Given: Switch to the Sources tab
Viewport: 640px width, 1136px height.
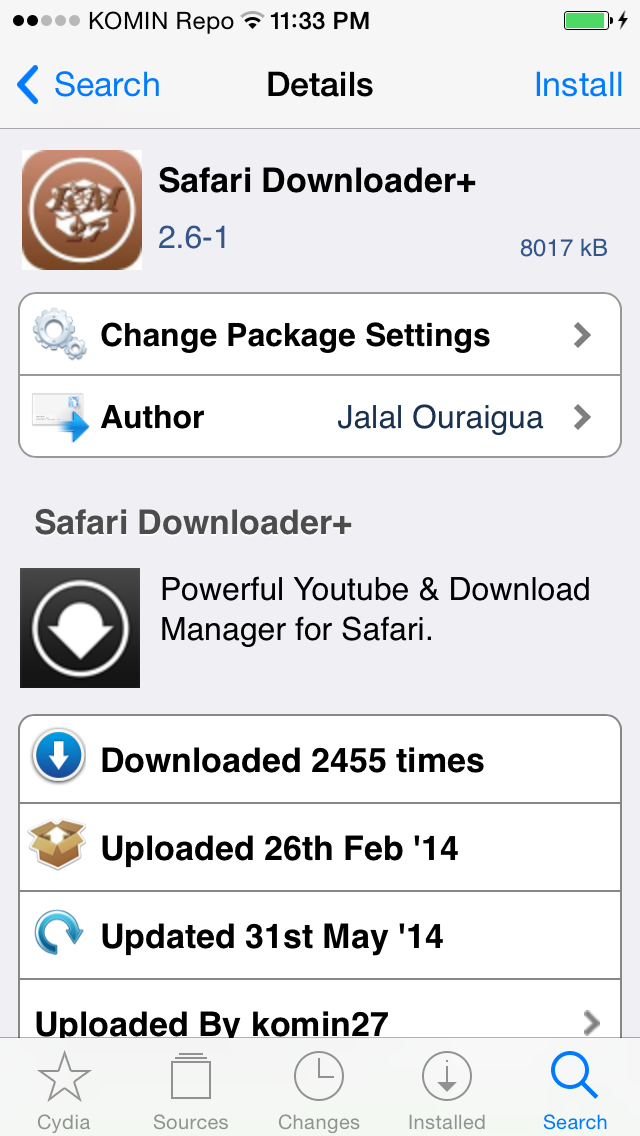Looking at the screenshot, I should click(191, 1089).
